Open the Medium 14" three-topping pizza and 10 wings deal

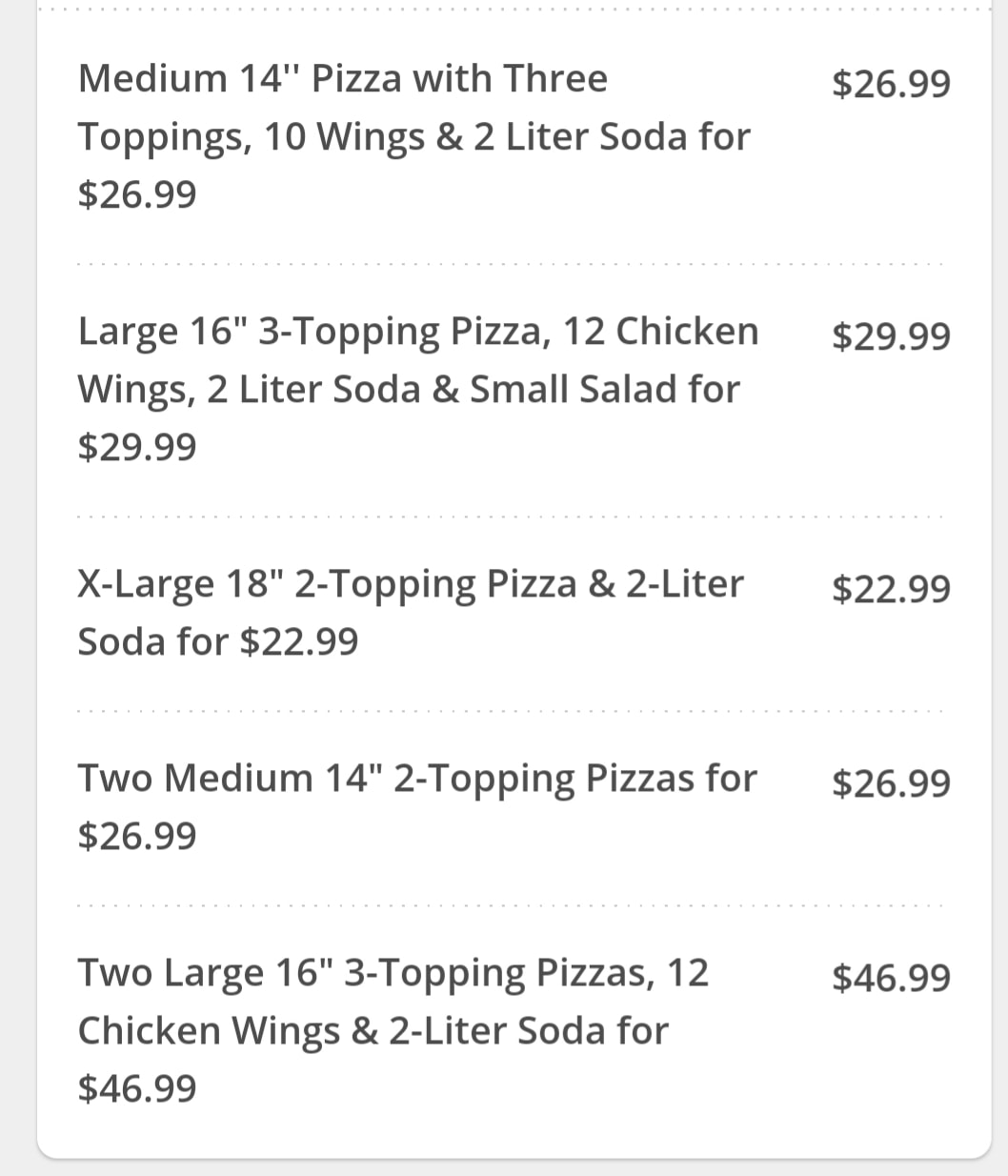[x=414, y=135]
